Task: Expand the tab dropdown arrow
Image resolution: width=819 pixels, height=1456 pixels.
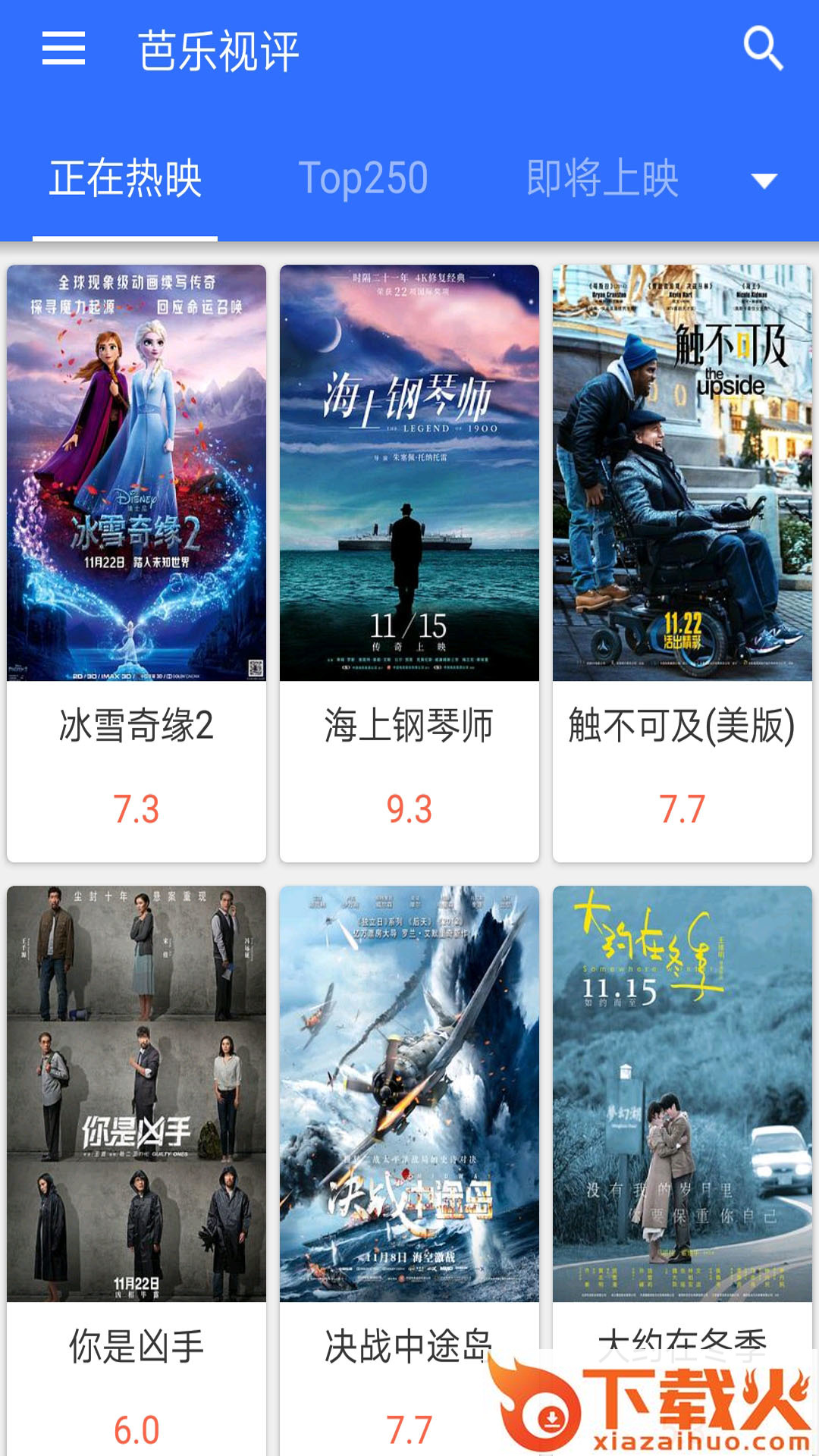Action: (x=764, y=180)
